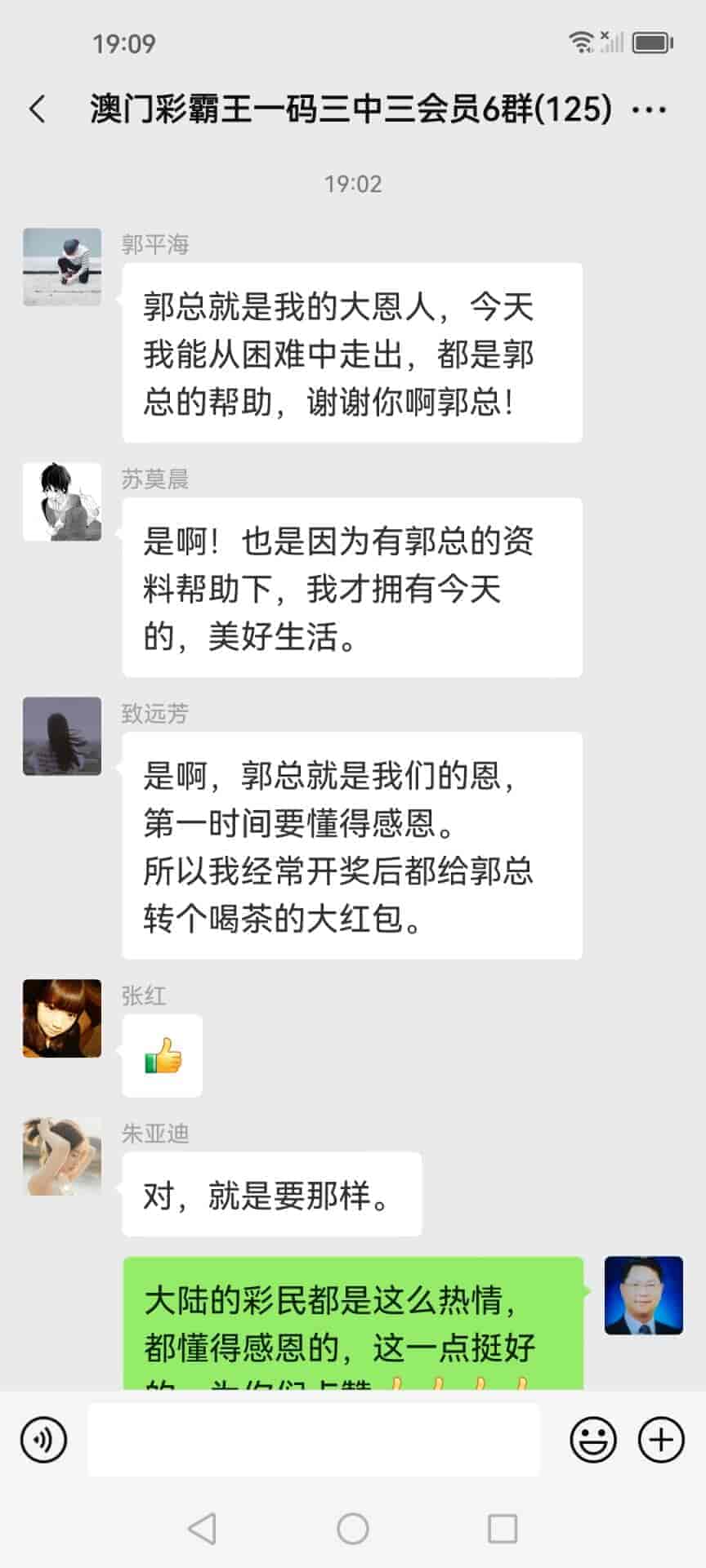The width and height of the screenshot is (706, 1568).
Task: Open the emoji sticker panel
Action: pos(593,1440)
